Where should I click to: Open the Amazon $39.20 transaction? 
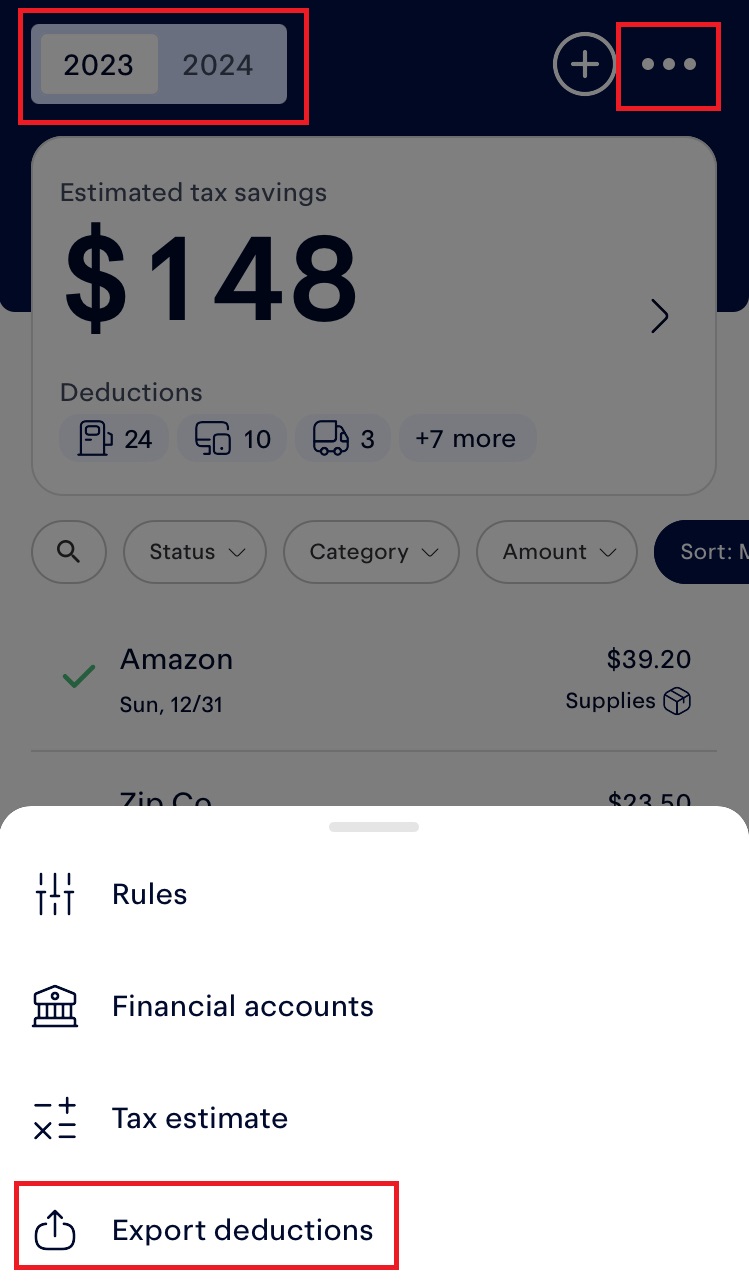[x=374, y=680]
